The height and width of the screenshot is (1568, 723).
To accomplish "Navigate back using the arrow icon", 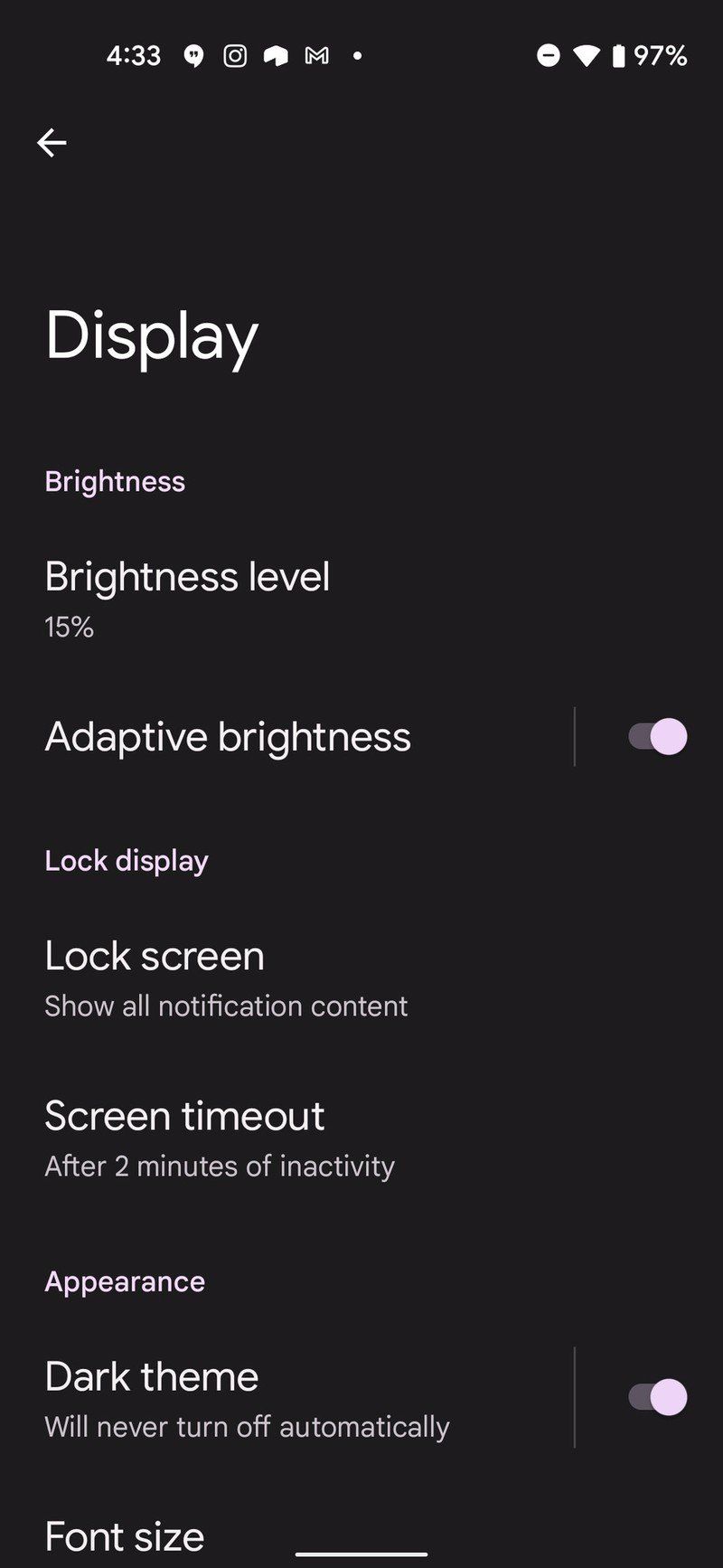I will coord(52,142).
